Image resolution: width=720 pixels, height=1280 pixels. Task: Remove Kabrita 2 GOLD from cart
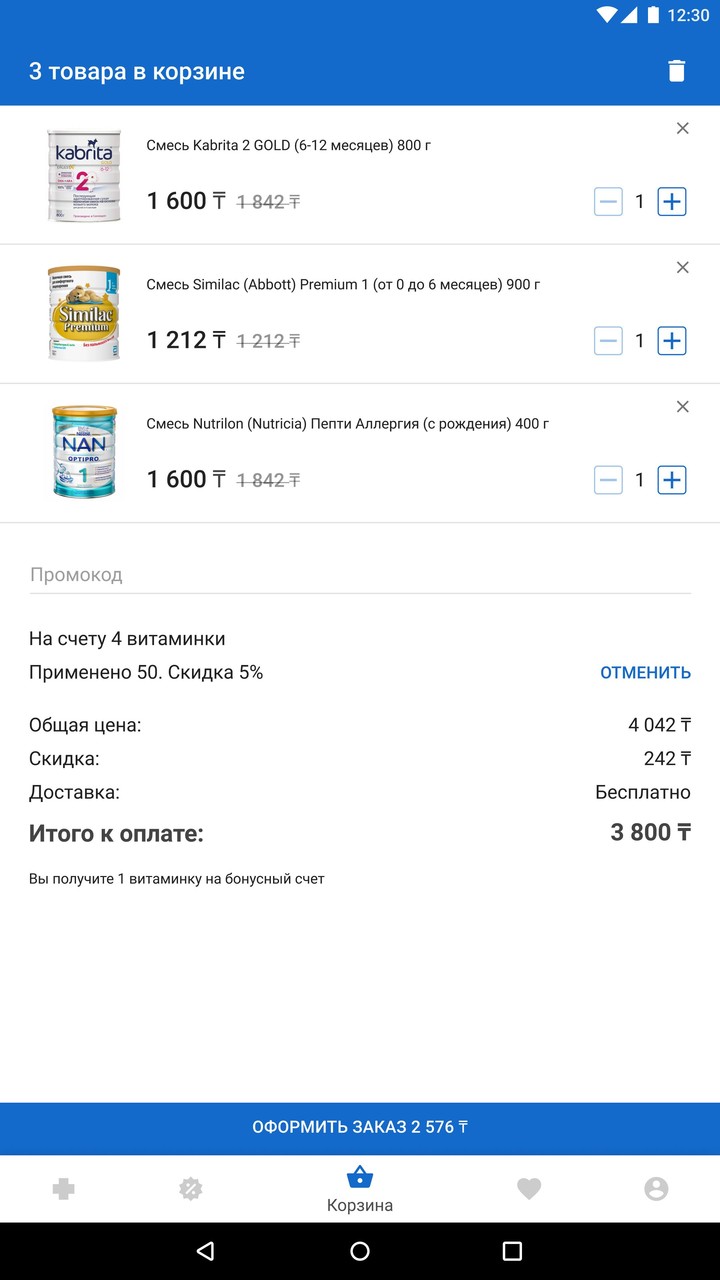point(683,128)
